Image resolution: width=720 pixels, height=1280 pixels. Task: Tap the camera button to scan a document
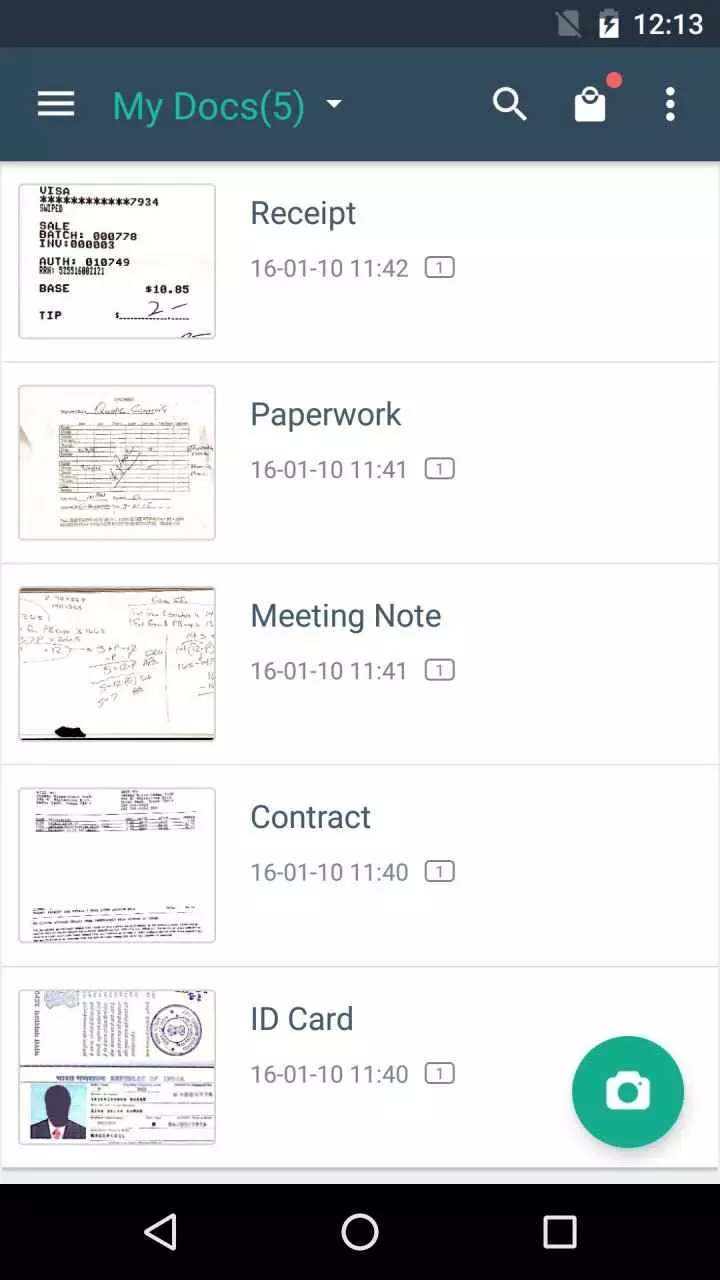pos(627,1092)
